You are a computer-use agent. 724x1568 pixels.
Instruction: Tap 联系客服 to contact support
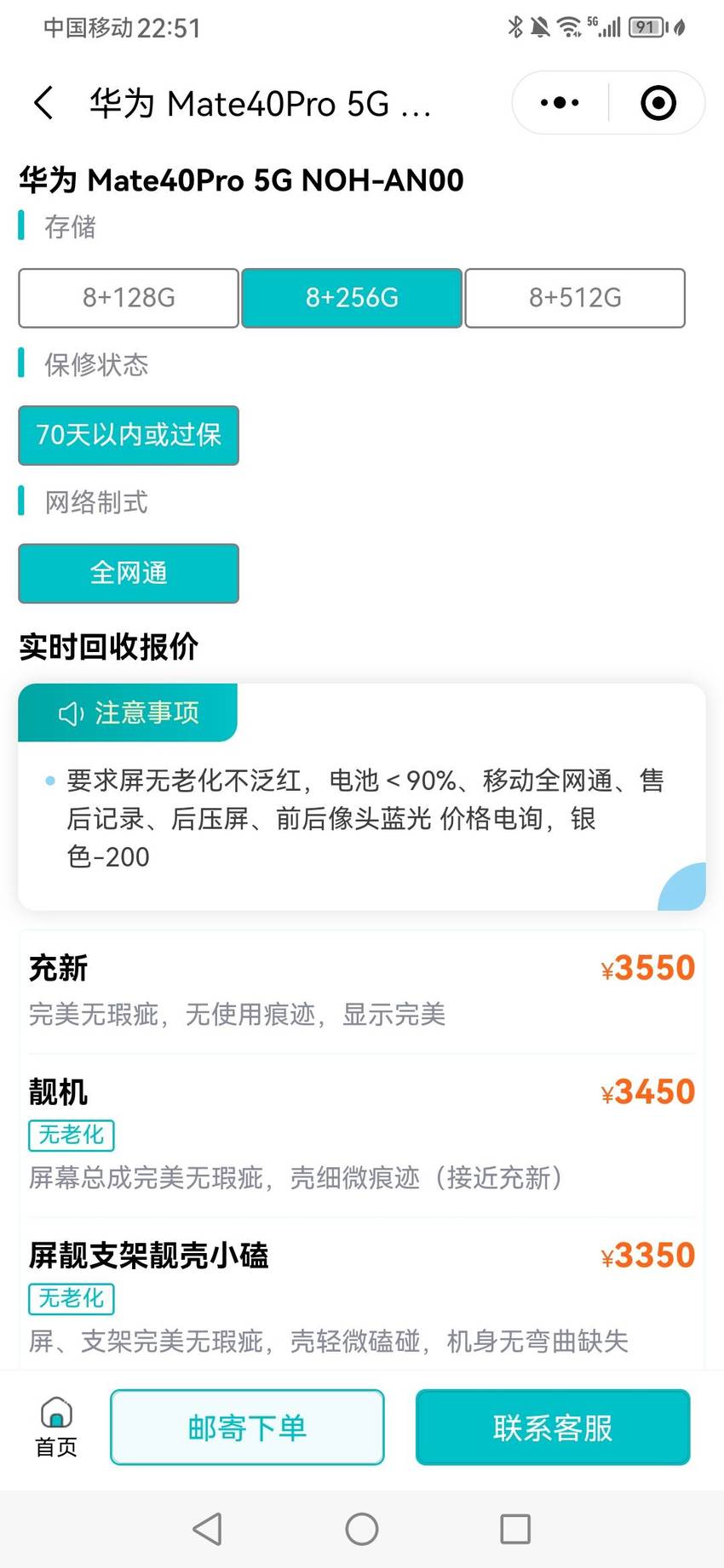tap(553, 1428)
